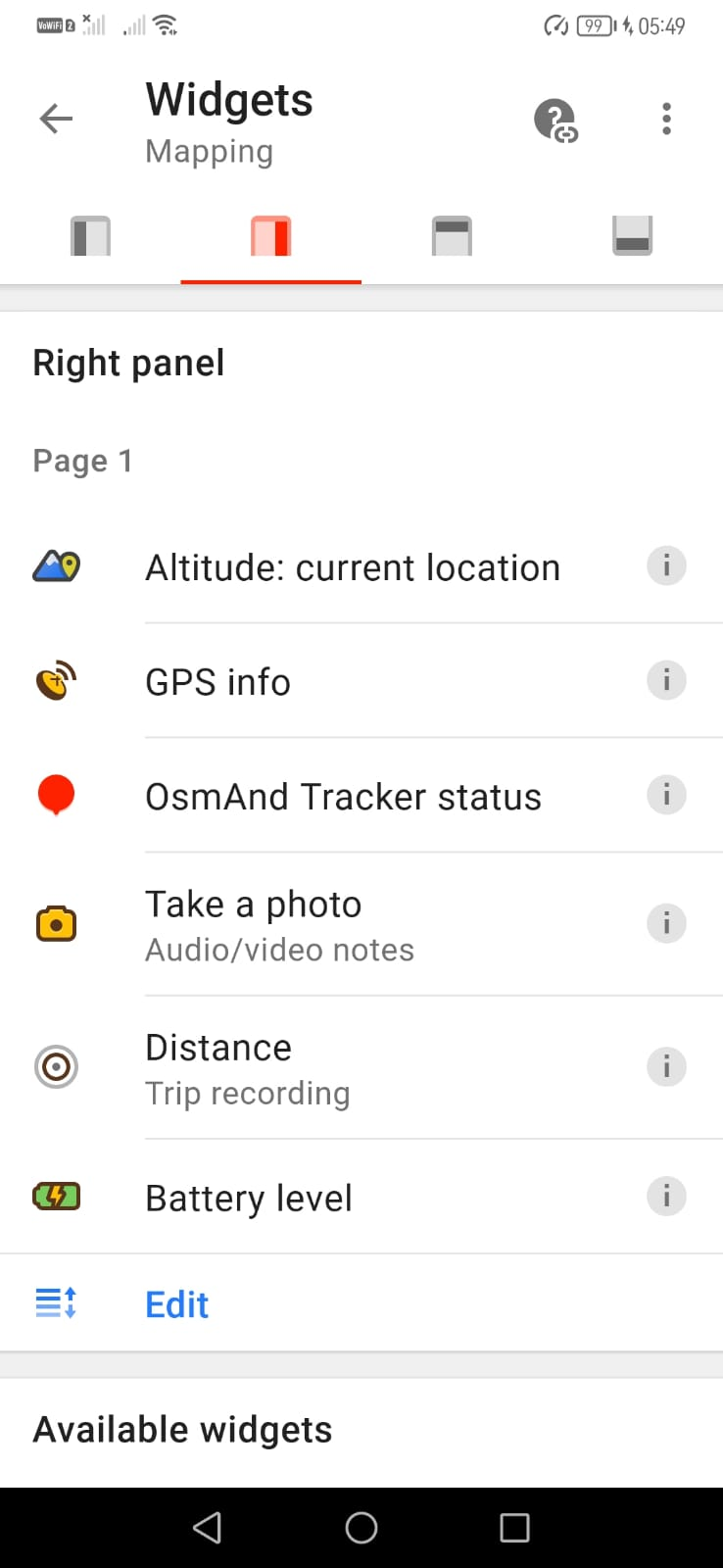Show info about the Take a photo widget

[666, 922]
